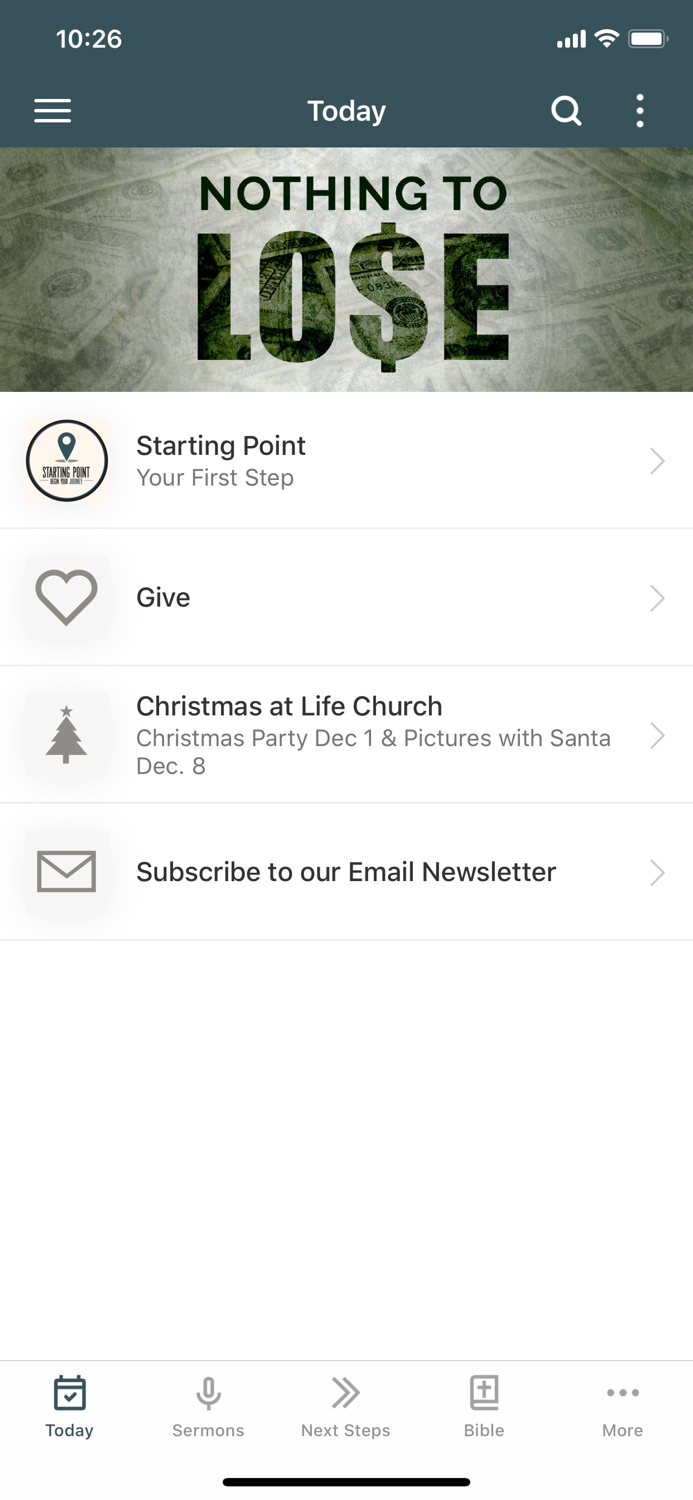Subscribe to our Email Newsletter
Screen dimensions: 693x1500
(346, 872)
